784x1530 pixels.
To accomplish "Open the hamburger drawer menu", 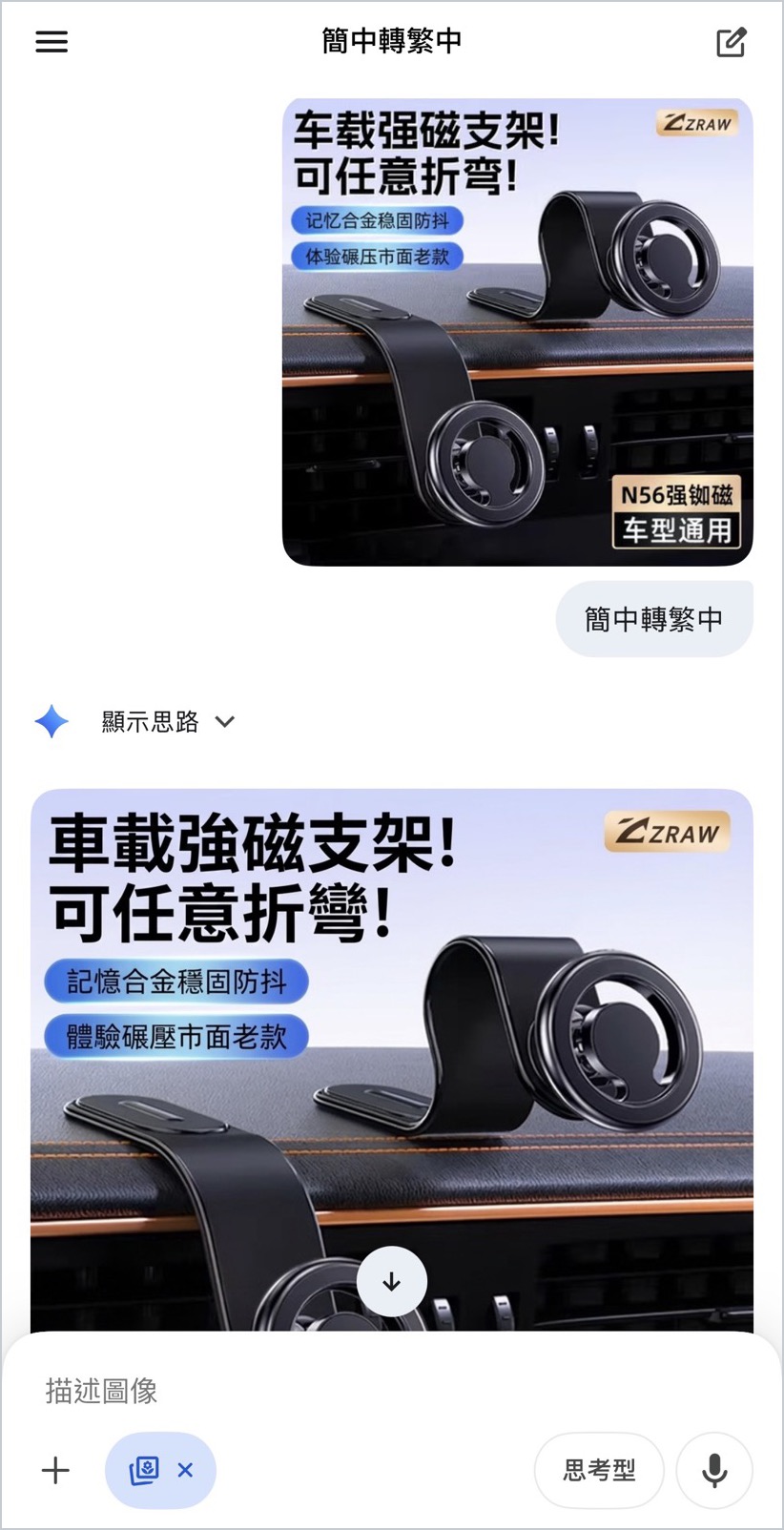I will click(x=52, y=42).
